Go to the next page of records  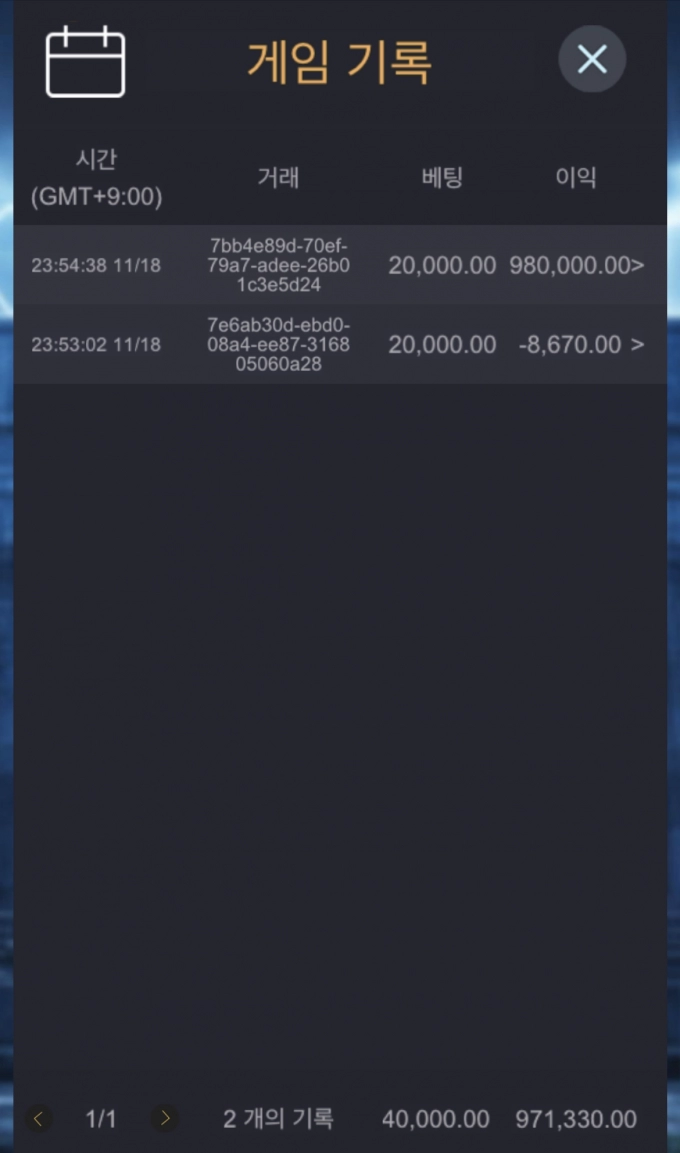166,1119
